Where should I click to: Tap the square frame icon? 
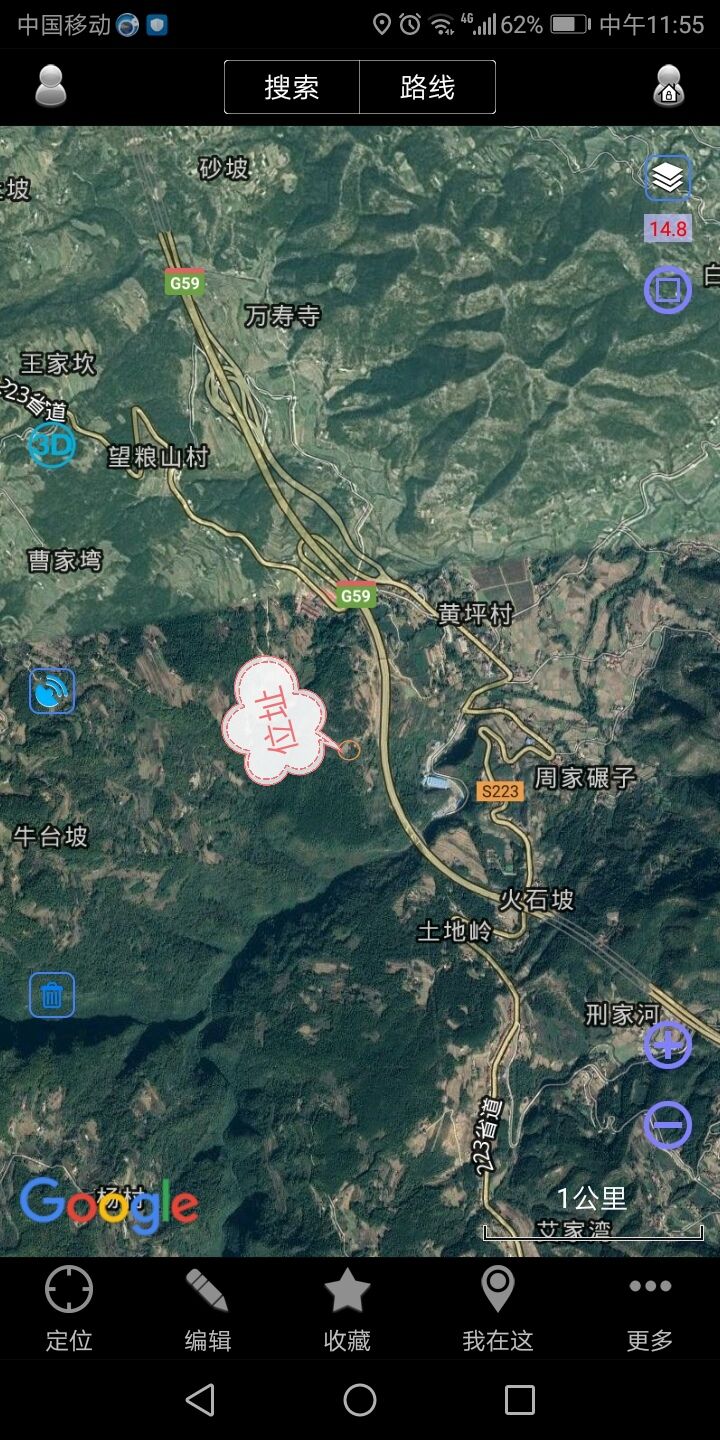667,290
